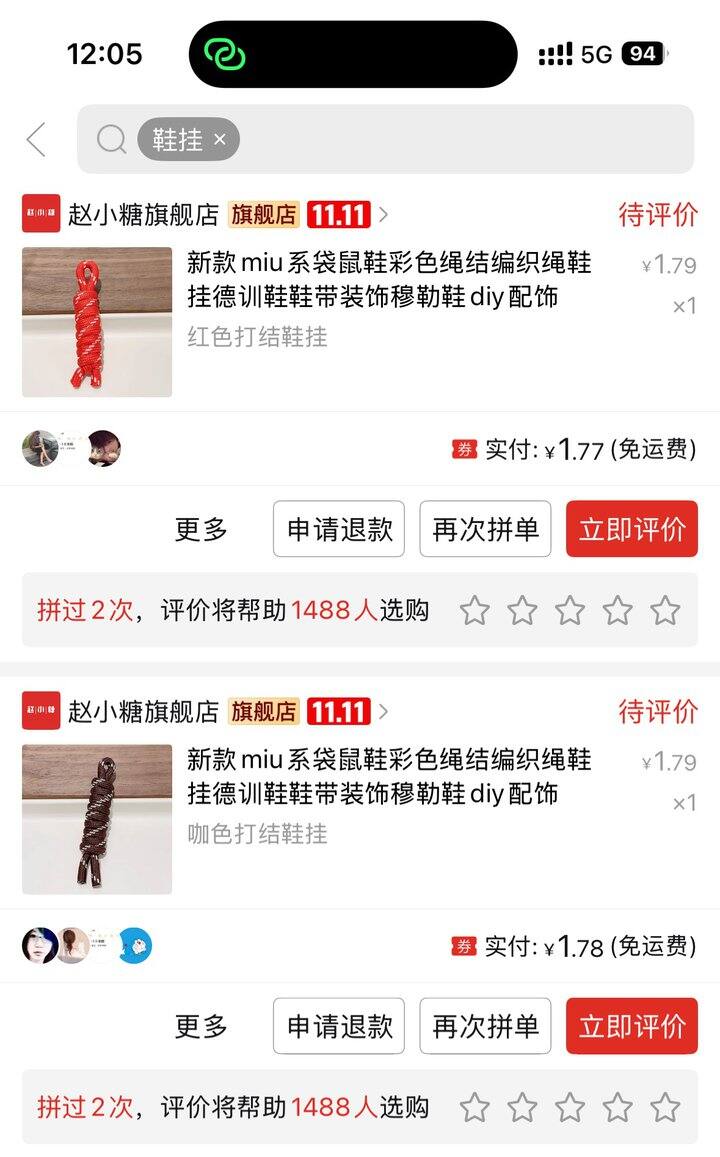This screenshot has height=1157, width=720.
Task: Select 申请退款 for the 红色打结鞋挂 order
Action: pos(339,529)
